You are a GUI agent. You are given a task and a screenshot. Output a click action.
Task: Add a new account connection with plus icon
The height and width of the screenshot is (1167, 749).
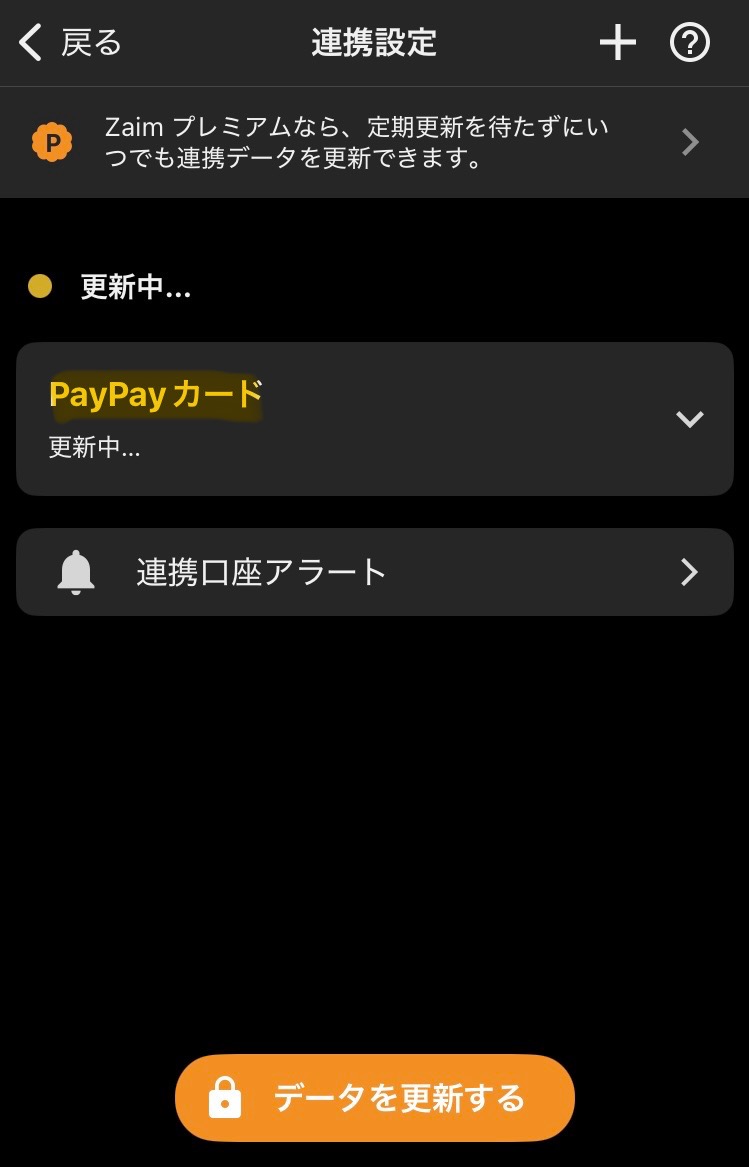point(617,42)
